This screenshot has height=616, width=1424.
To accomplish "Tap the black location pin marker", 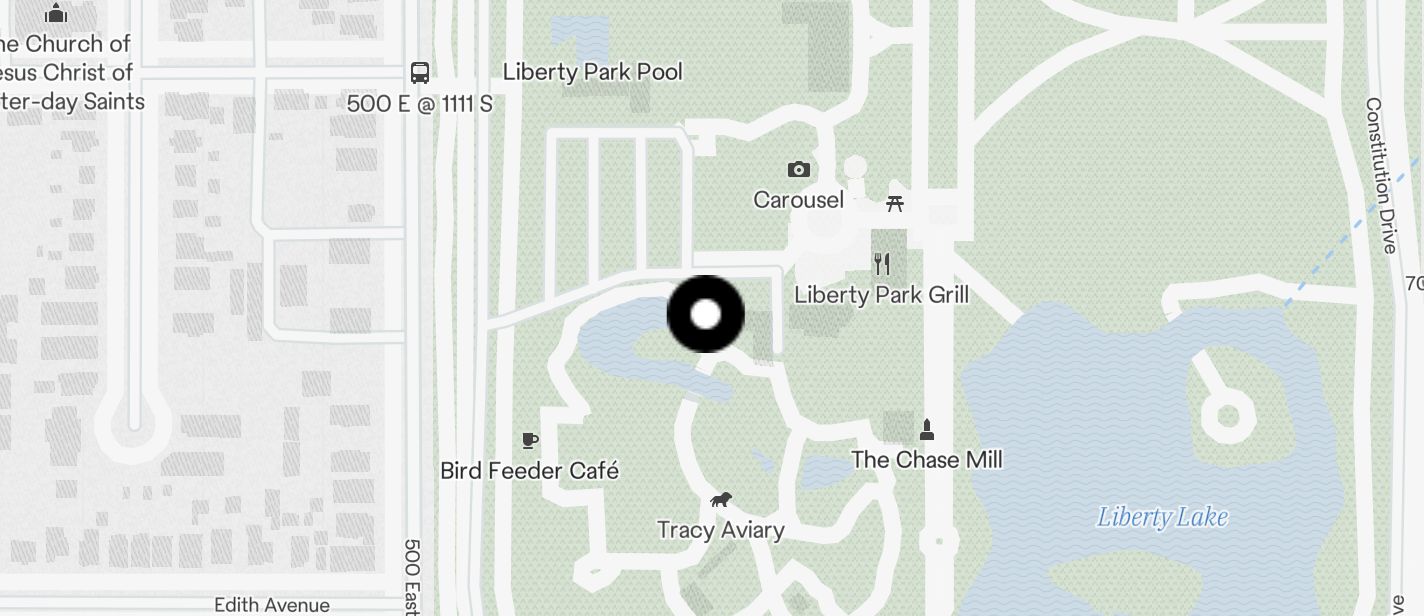I will tap(706, 314).
